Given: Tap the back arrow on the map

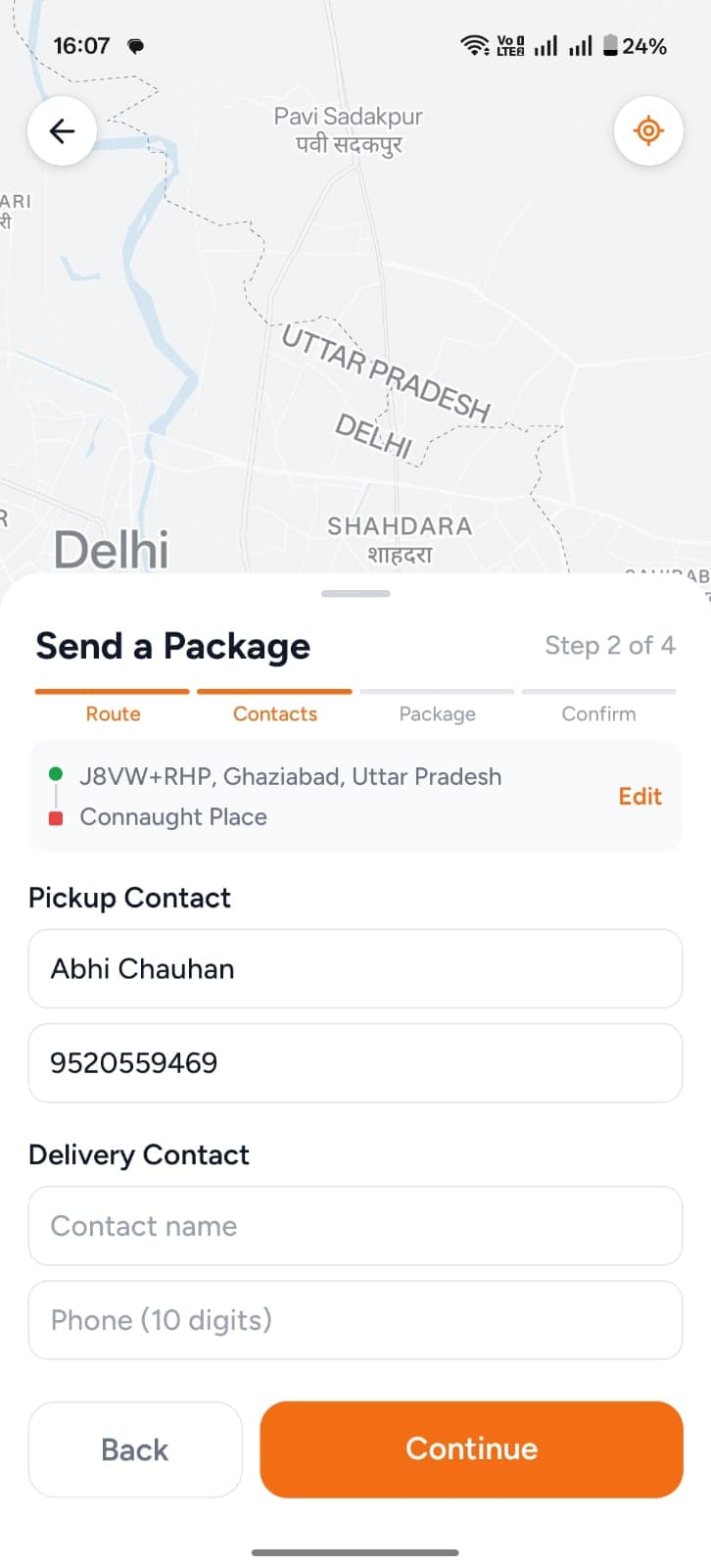Looking at the screenshot, I should click(x=62, y=130).
